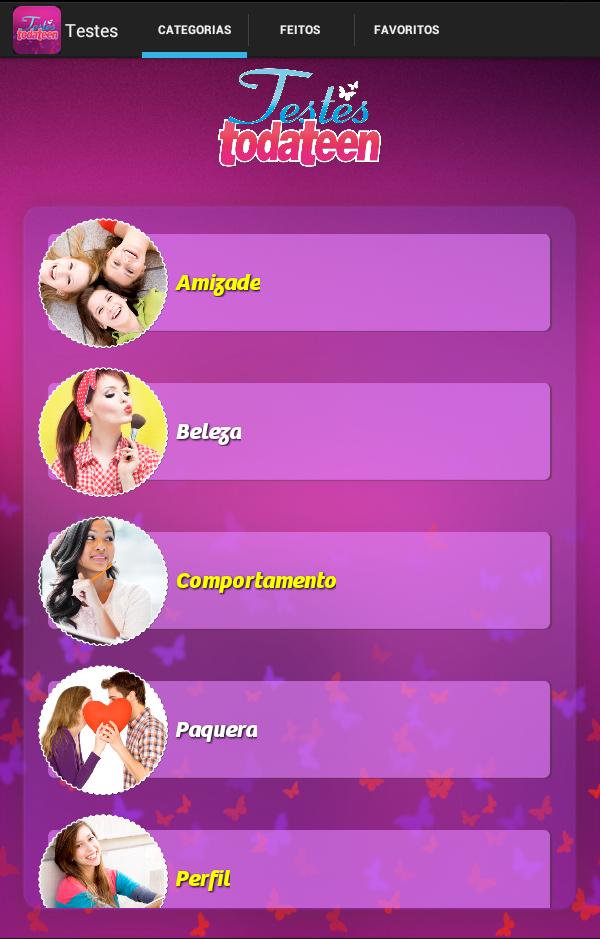Viewport: 600px width, 939px height.
Task: Switch to the Favoritos tab
Action: (406, 30)
